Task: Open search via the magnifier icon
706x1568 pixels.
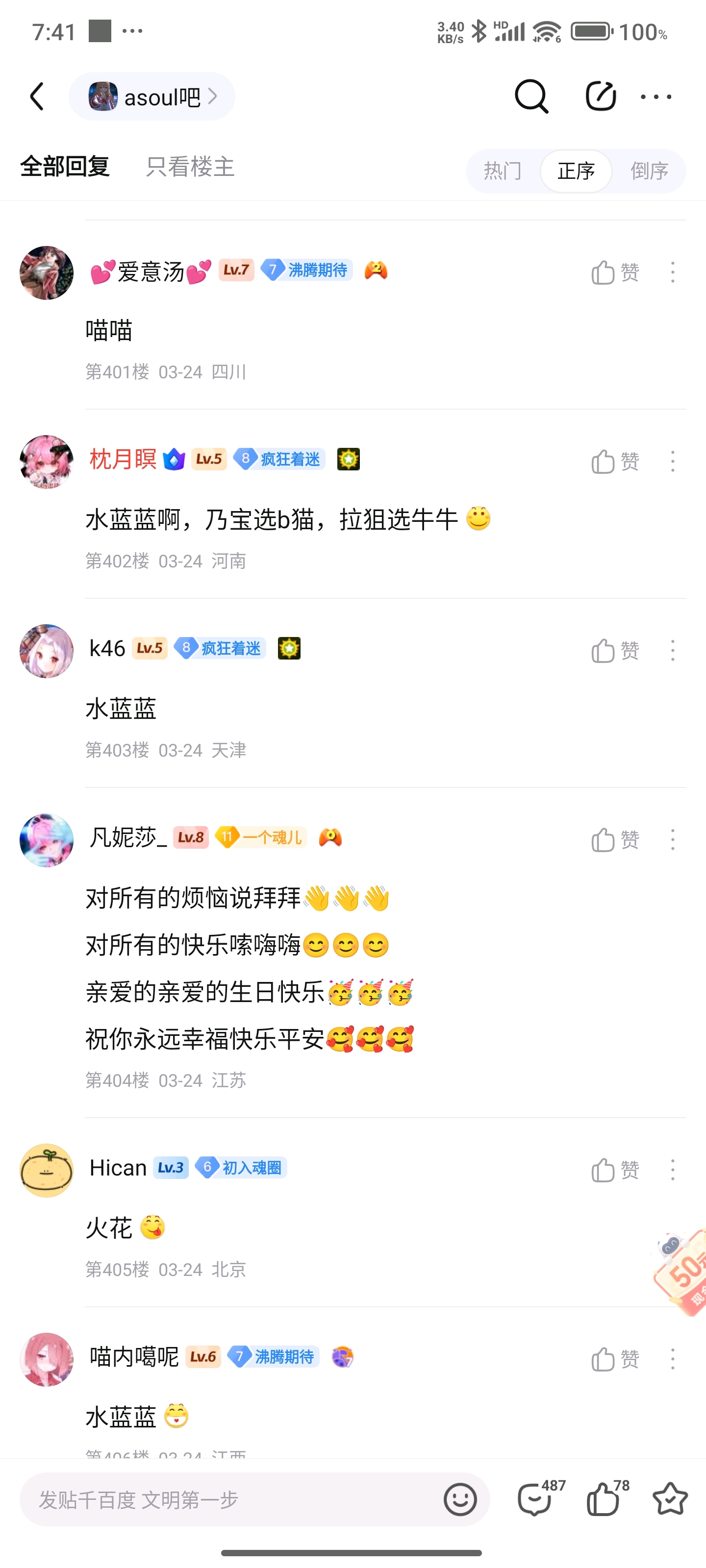Action: pyautogui.click(x=531, y=96)
